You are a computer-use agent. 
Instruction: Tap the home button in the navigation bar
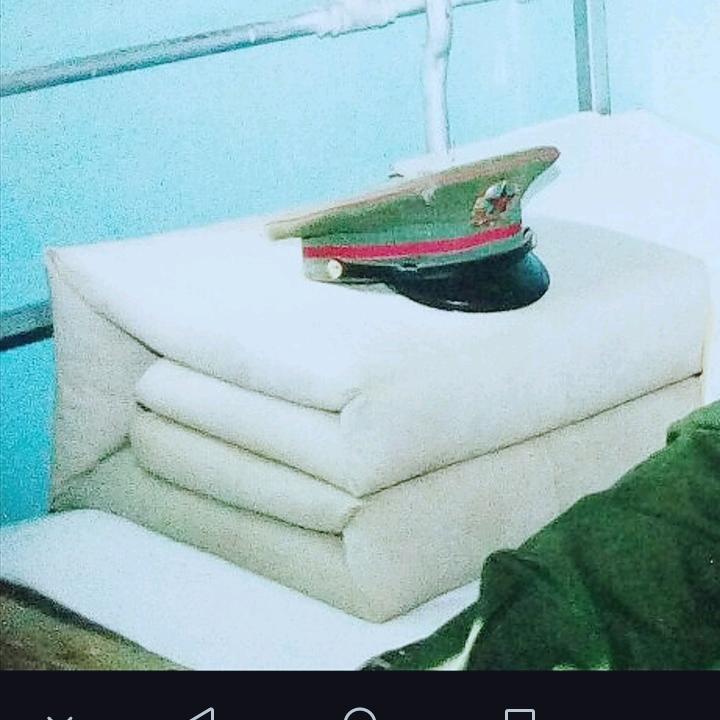click(360, 714)
